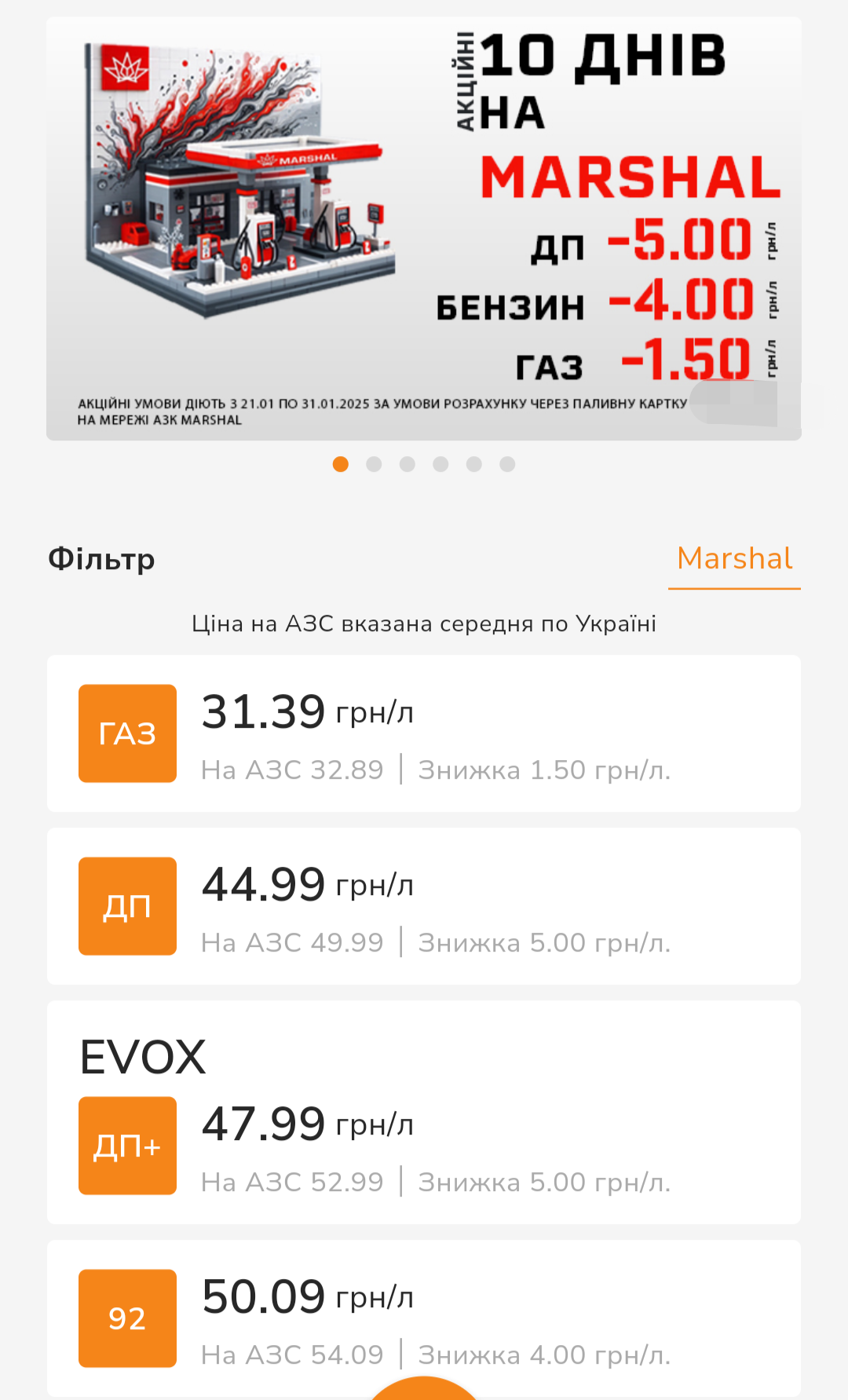Open the ГАЗ fuel price card
The image size is (848, 1400).
[x=424, y=733]
